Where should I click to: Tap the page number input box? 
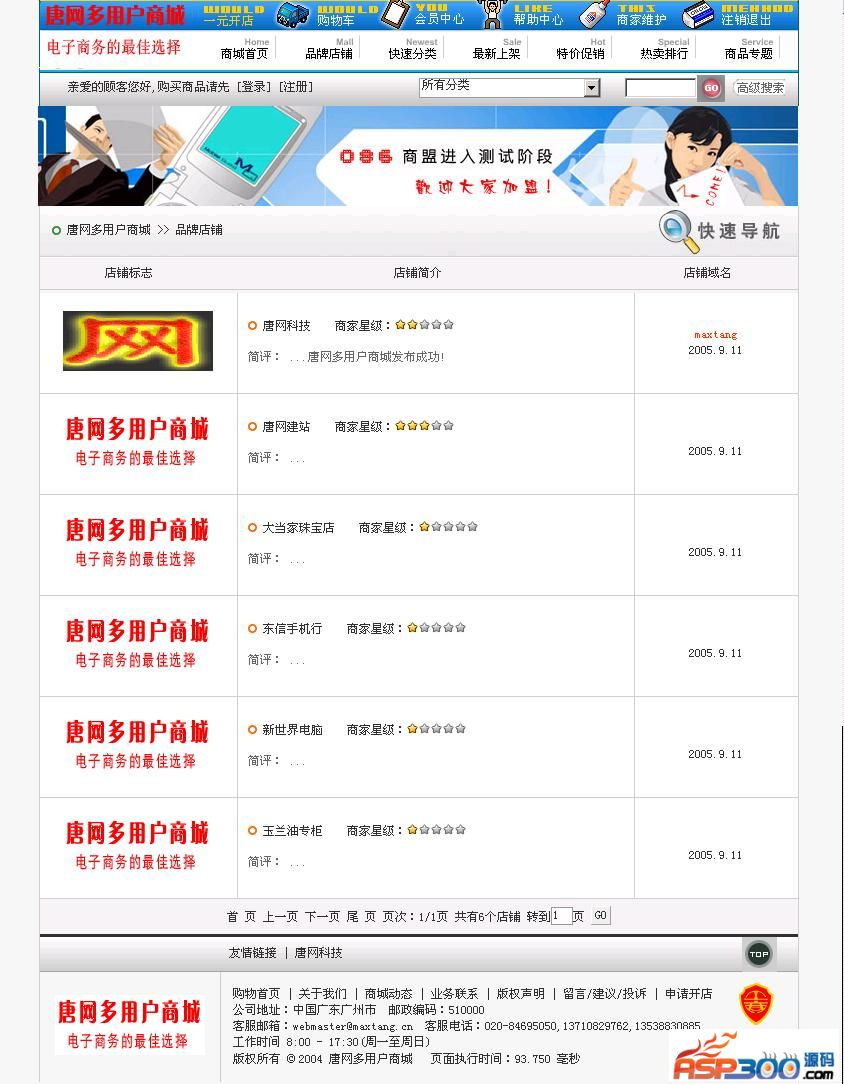tap(561, 916)
